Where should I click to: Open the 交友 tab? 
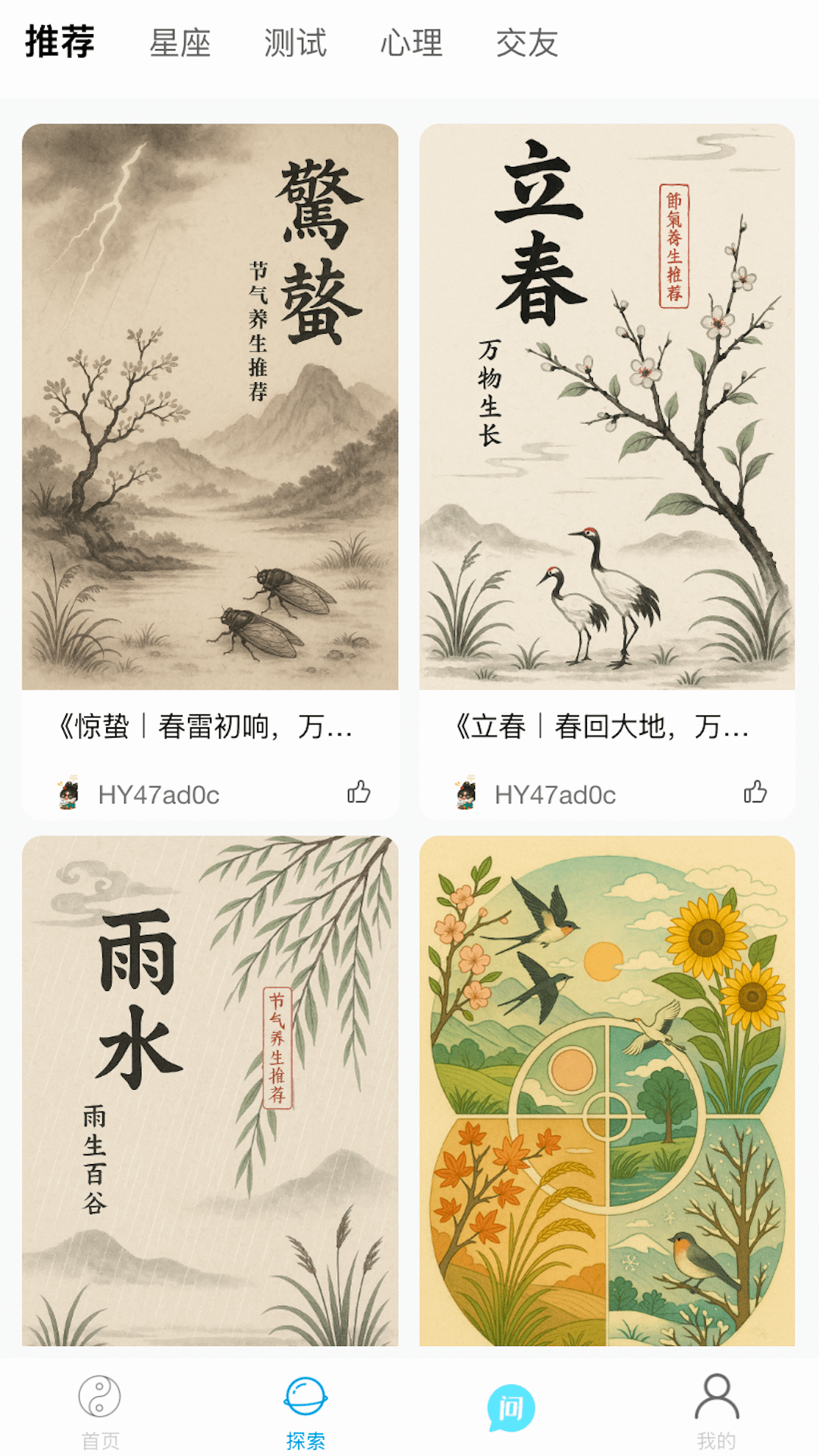coord(527,43)
